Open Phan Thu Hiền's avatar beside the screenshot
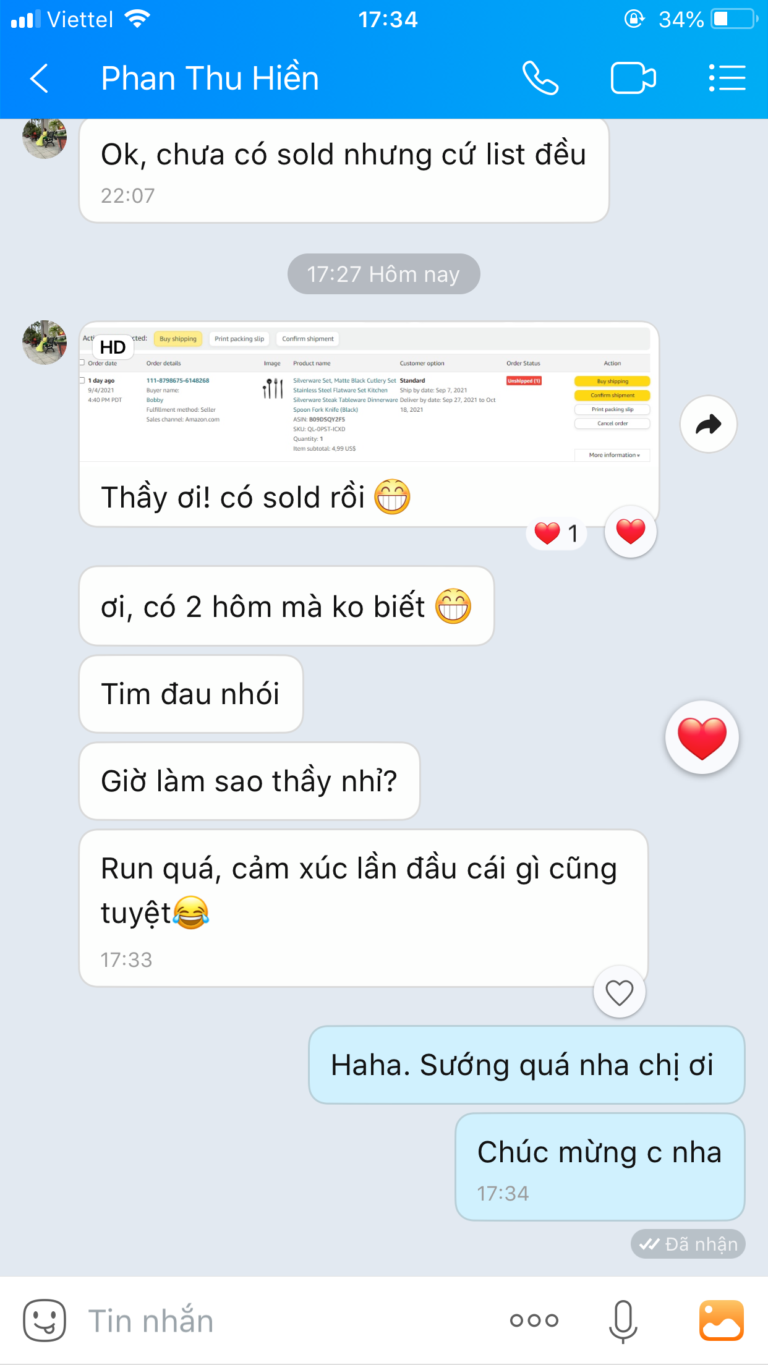 click(44, 342)
